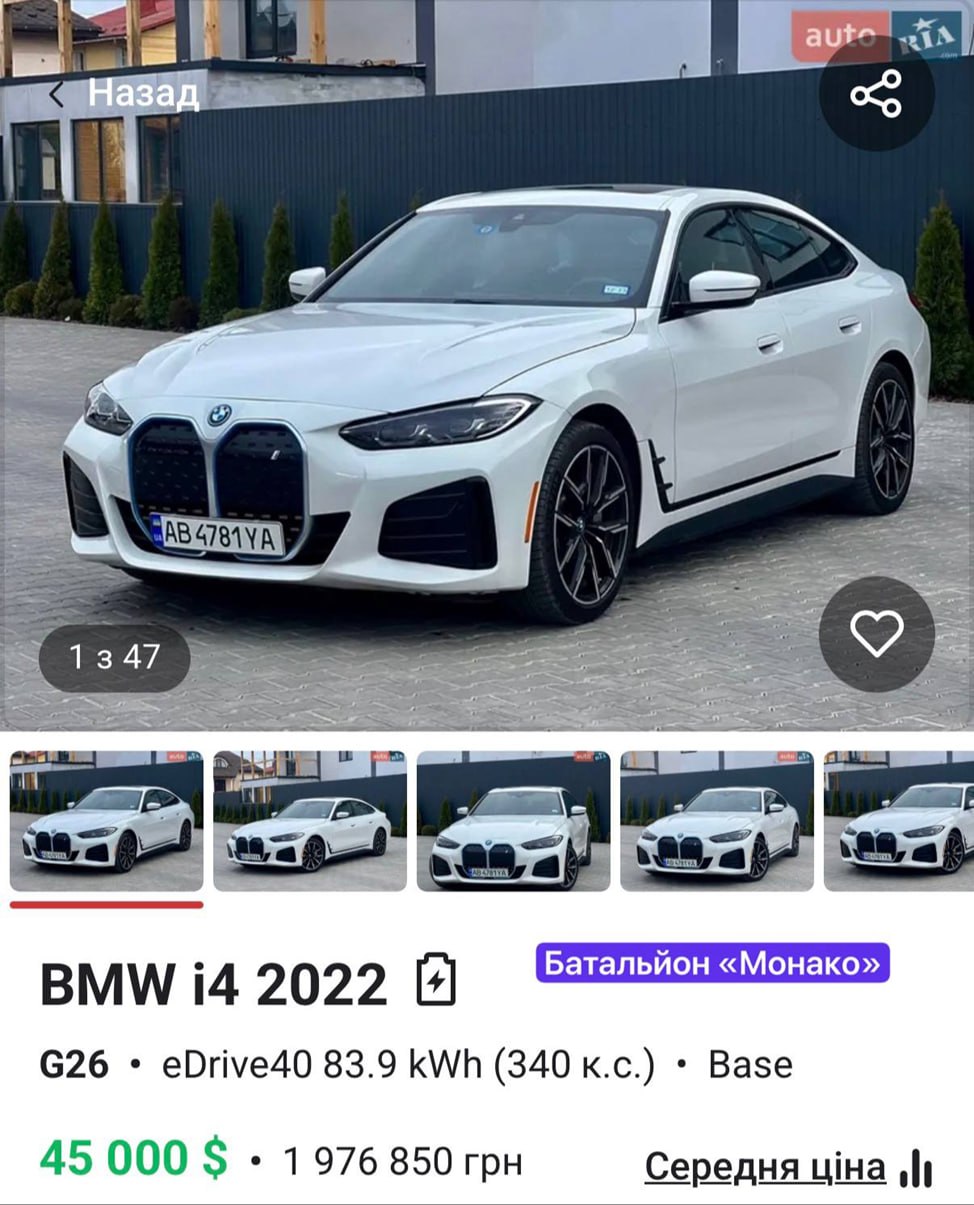Screen dimensions: 974x1205
Task: Share this BMW i4 listing
Action: tap(876, 94)
